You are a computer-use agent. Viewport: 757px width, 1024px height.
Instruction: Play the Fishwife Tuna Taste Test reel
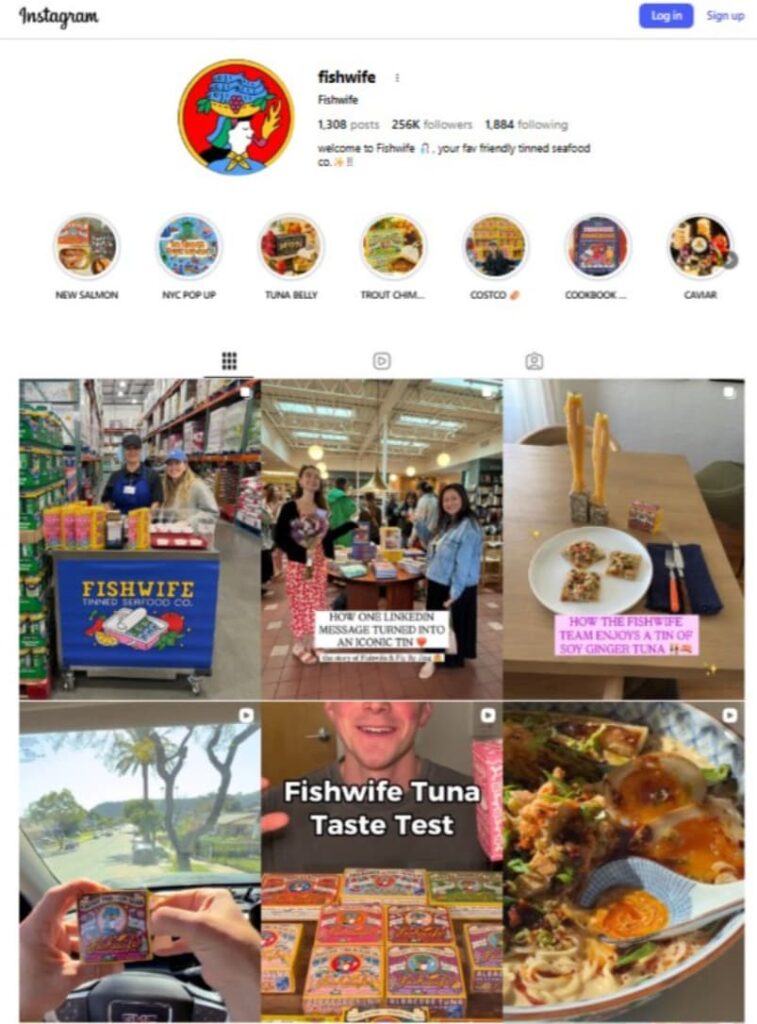click(381, 860)
